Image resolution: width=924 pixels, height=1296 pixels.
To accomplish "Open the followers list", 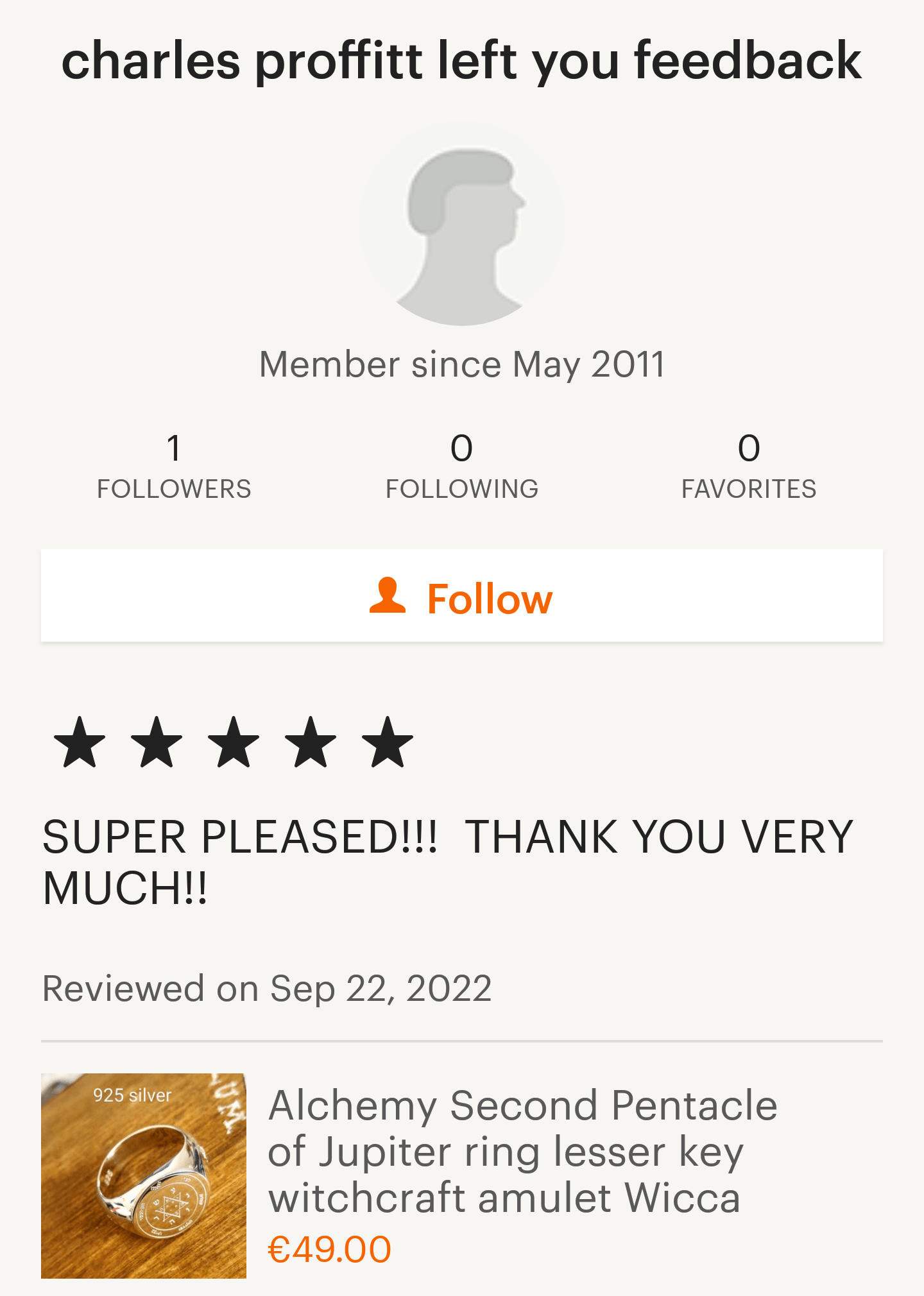I will tap(174, 466).
